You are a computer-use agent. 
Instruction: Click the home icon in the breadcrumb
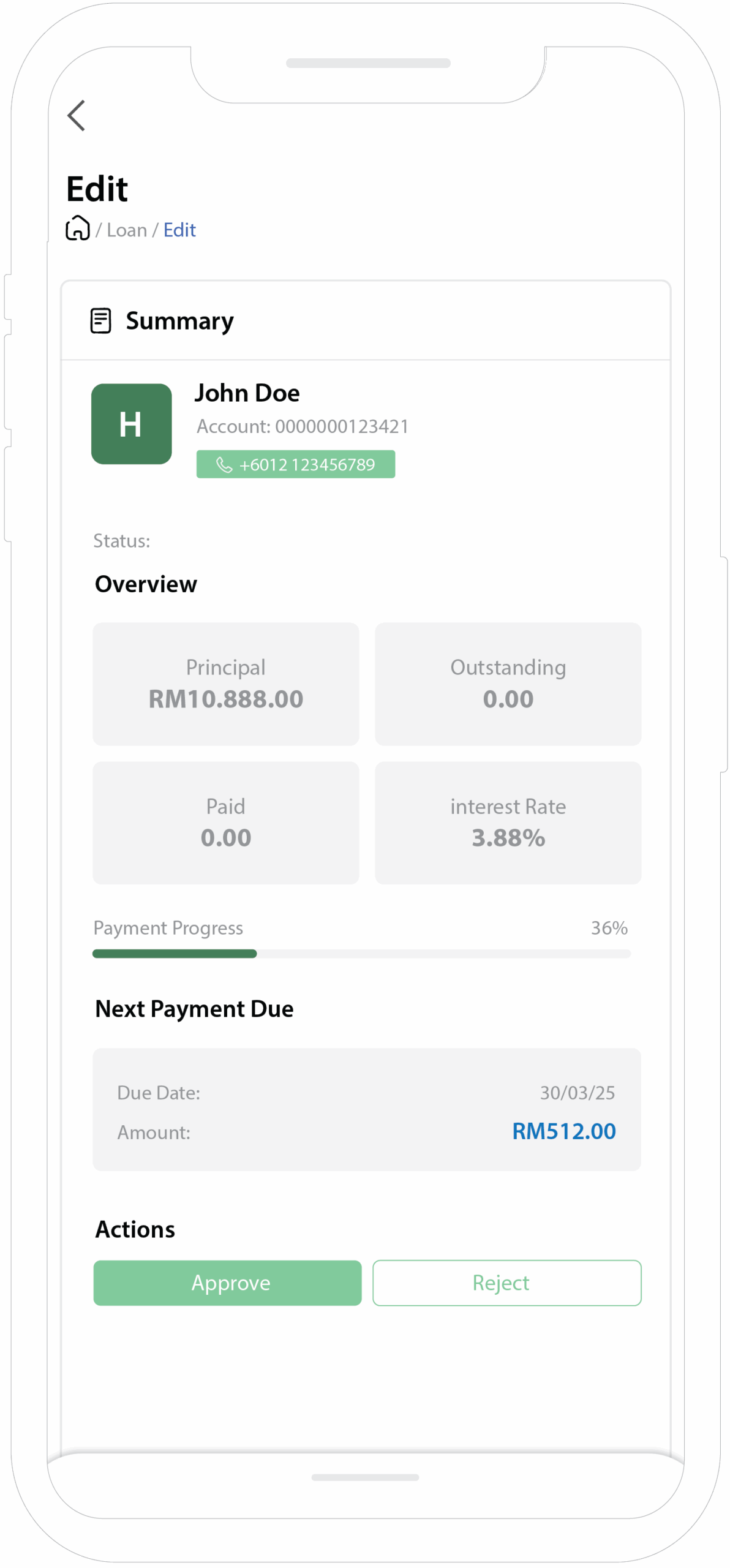(78, 228)
